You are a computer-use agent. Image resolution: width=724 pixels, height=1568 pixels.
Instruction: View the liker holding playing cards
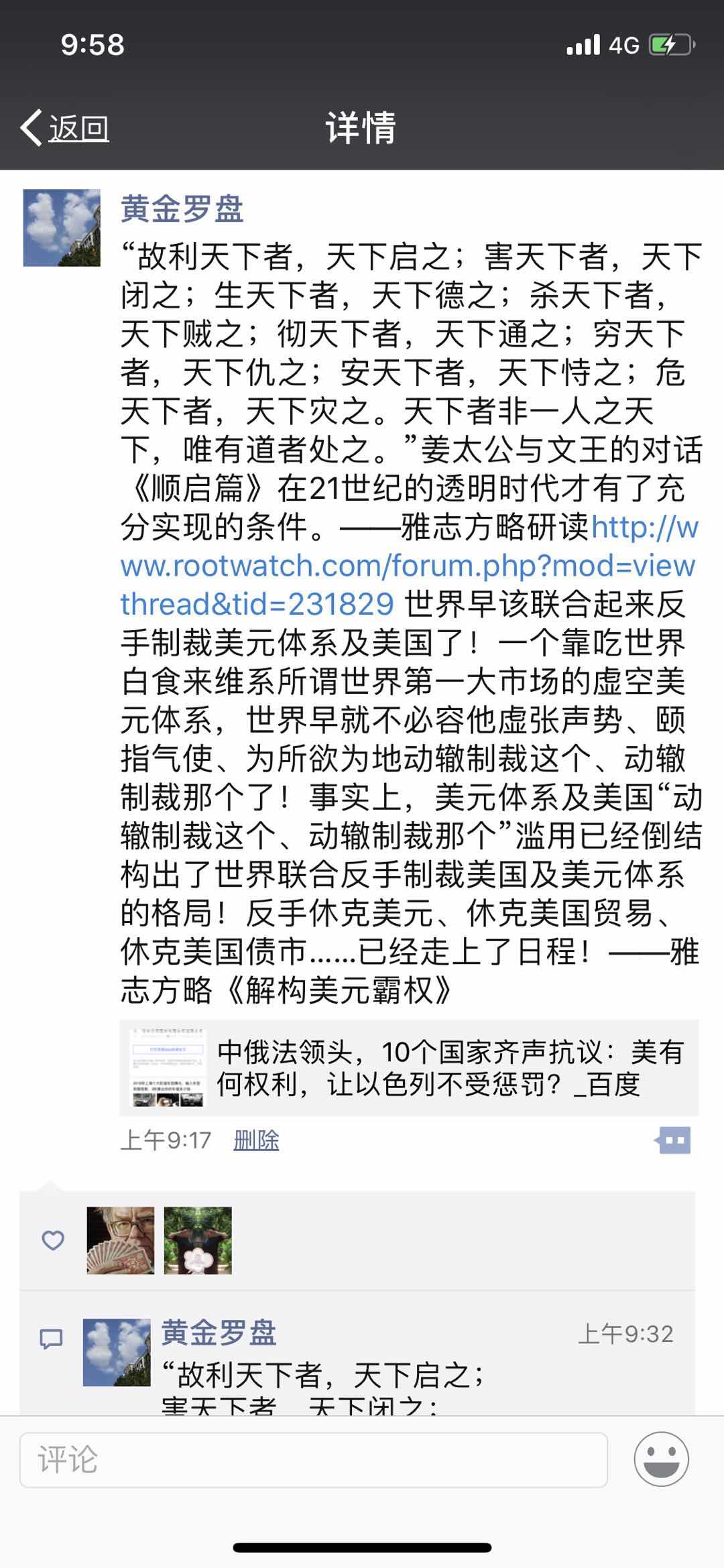click(121, 1241)
